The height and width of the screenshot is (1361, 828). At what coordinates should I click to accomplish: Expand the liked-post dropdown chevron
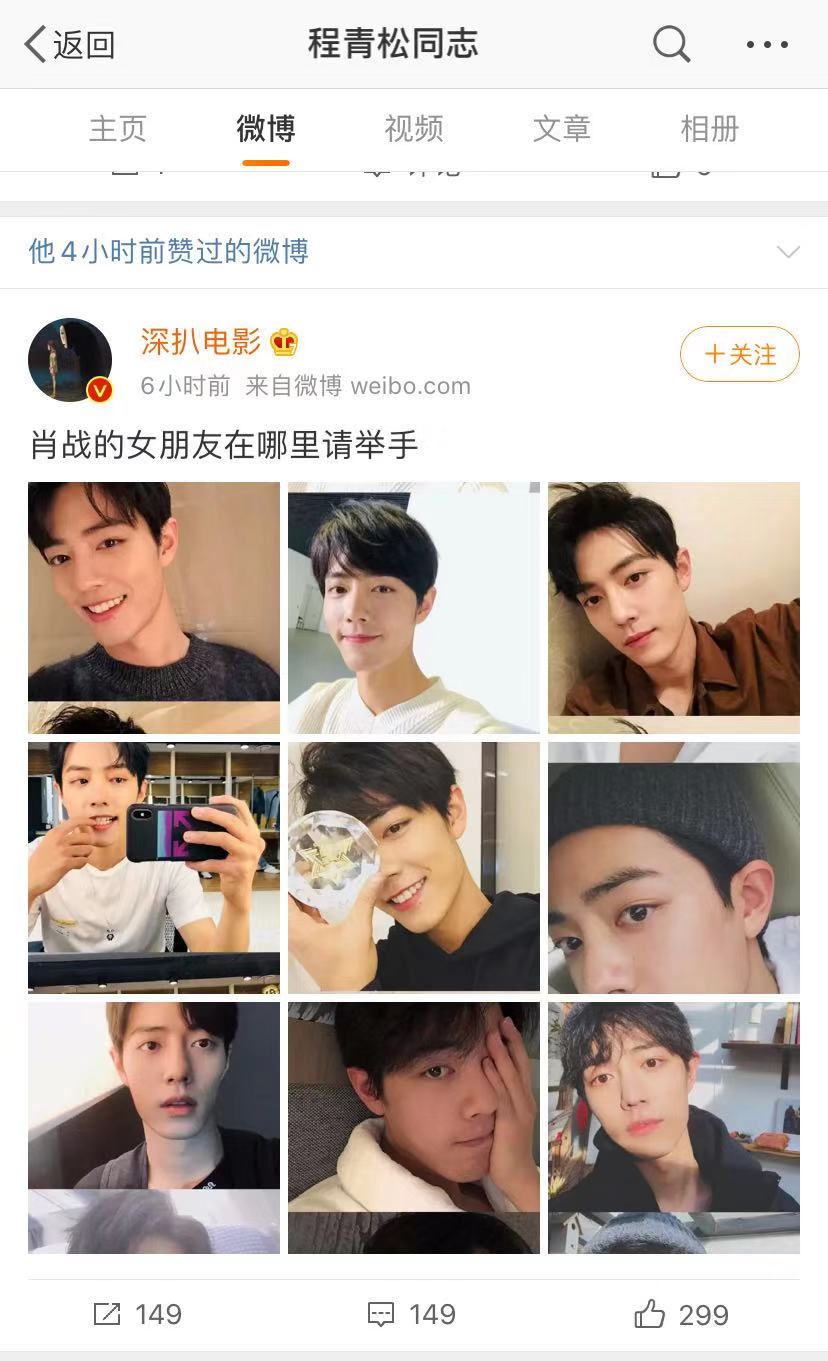pyautogui.click(x=788, y=252)
